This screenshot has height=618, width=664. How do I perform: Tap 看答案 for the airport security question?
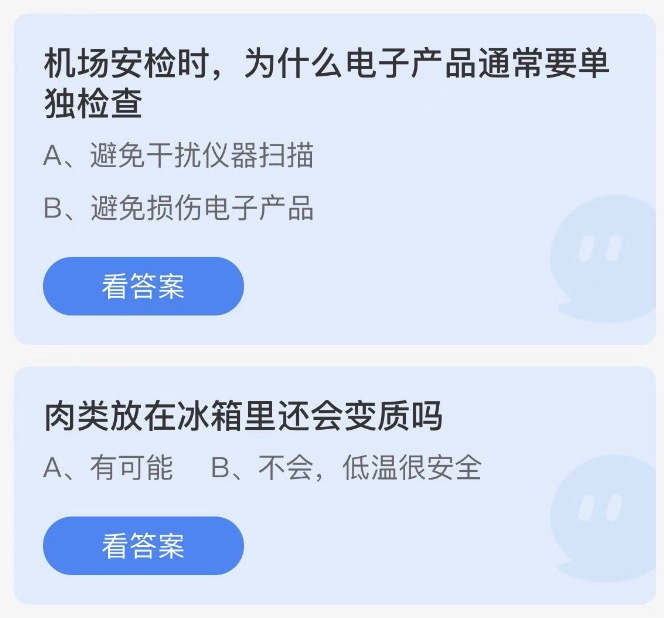coord(143,286)
